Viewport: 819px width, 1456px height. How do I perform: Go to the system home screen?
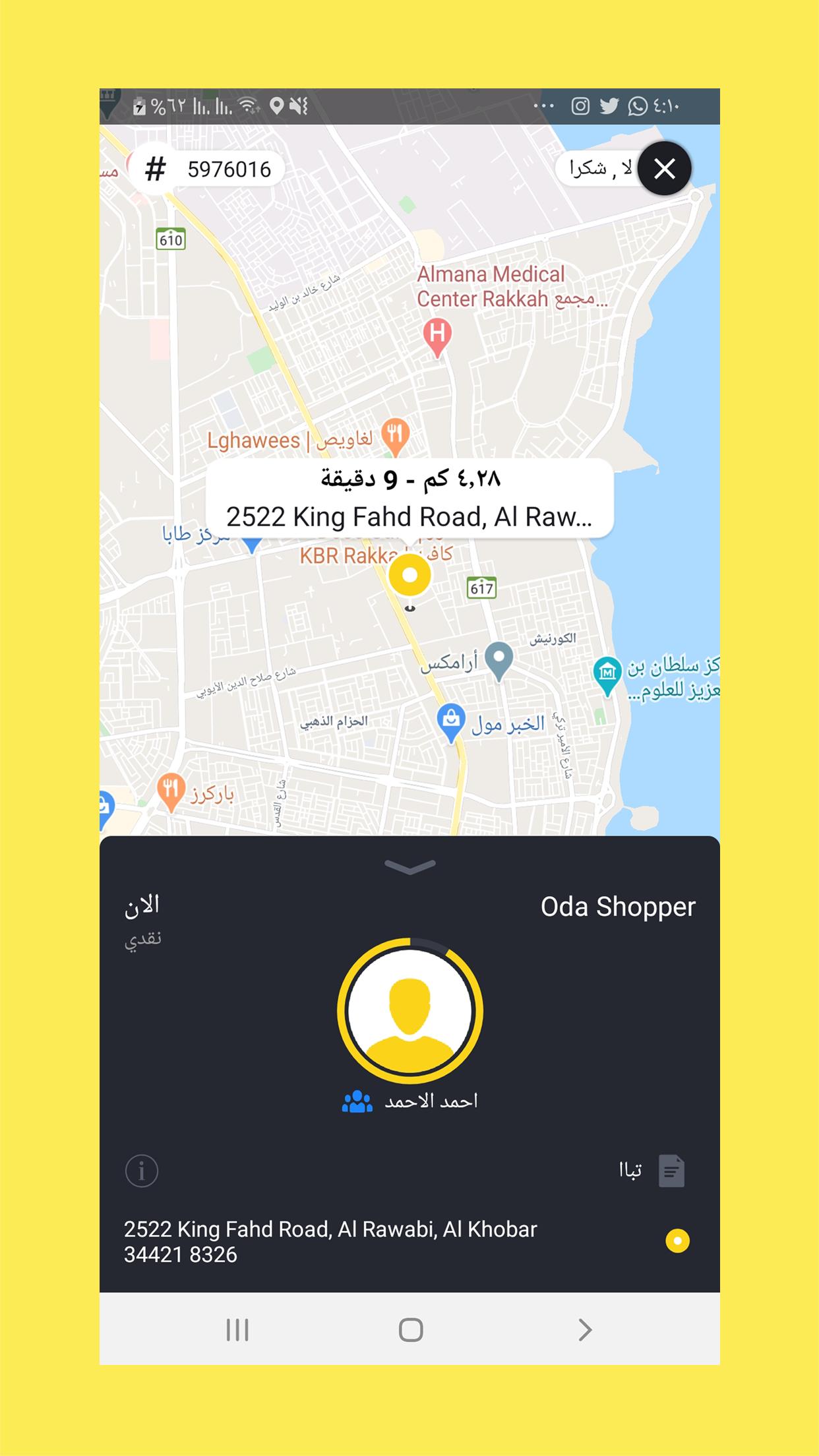coord(410,1329)
